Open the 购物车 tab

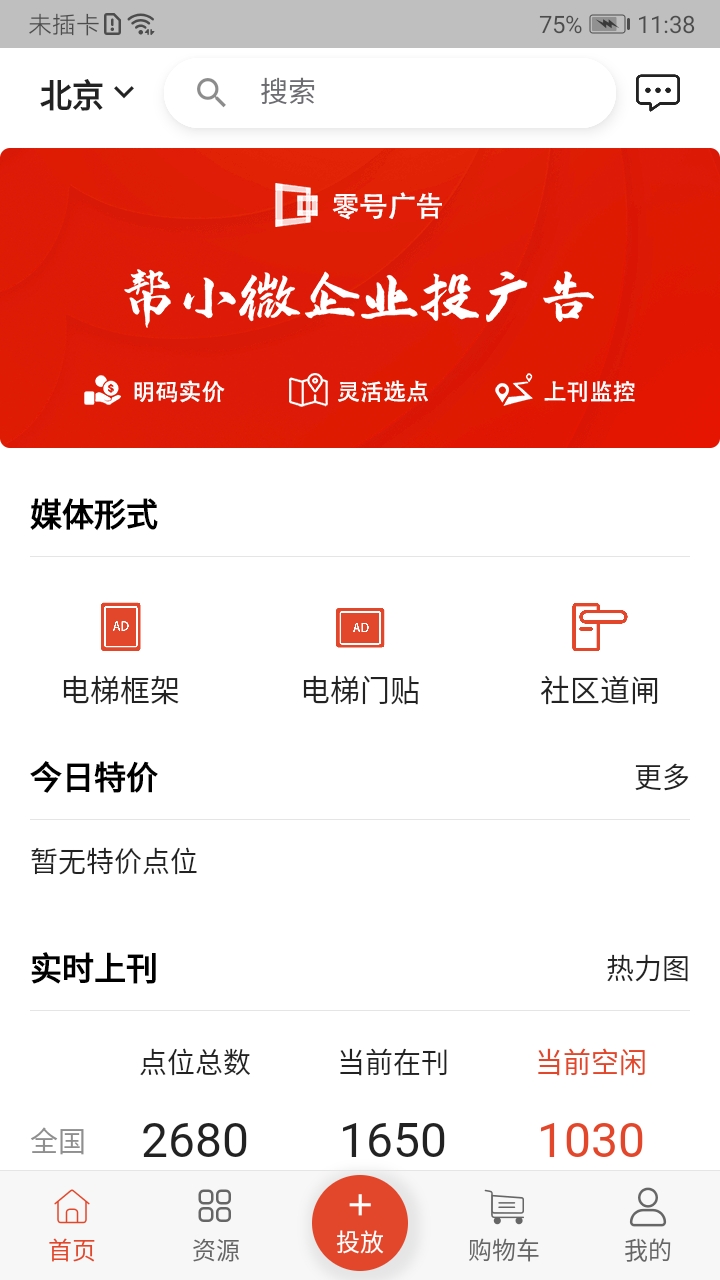pyautogui.click(x=504, y=1225)
